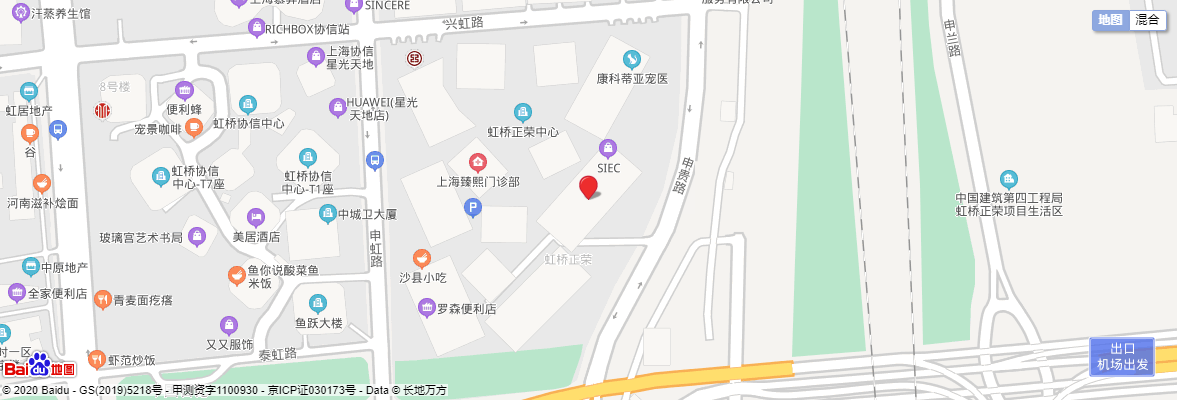Select the SIEC shopping marker
Image resolution: width=1177 pixels, height=400 pixels.
click(608, 149)
